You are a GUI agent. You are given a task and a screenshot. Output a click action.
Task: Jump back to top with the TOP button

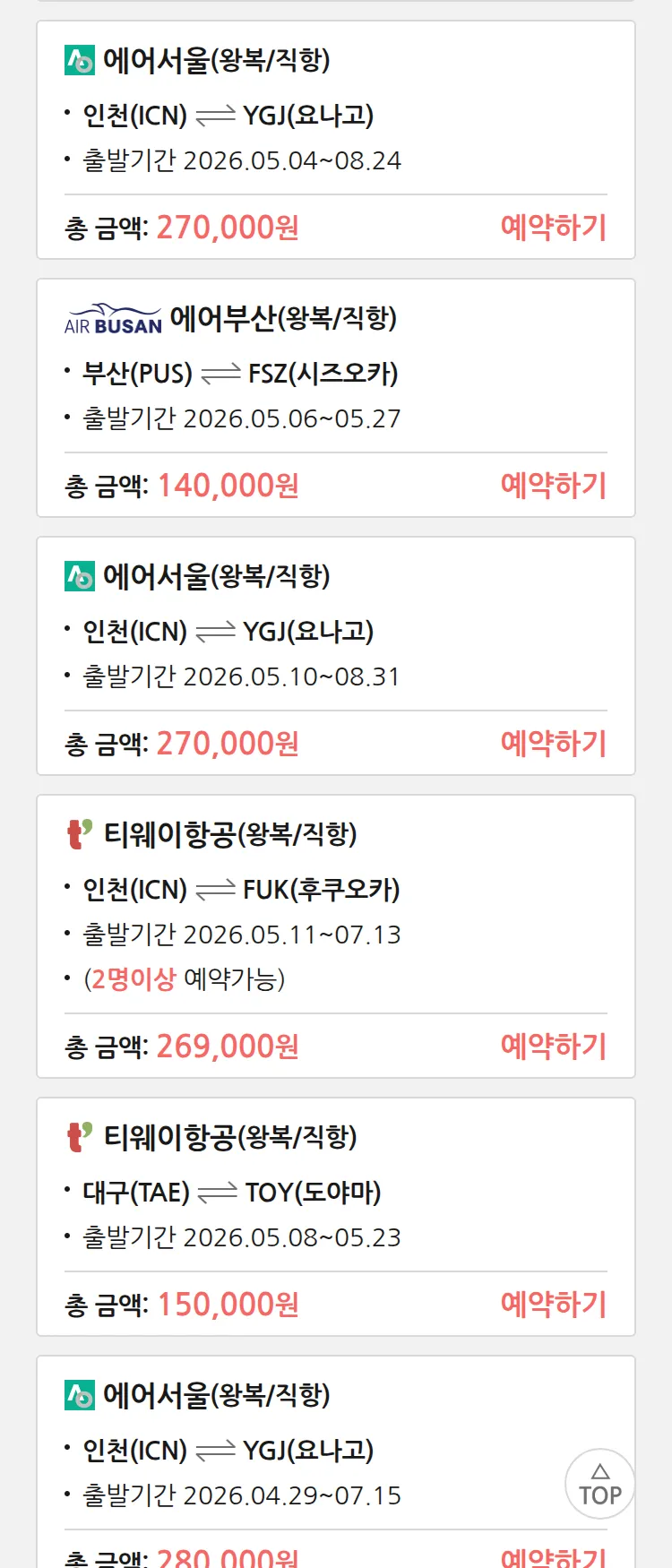pyautogui.click(x=599, y=1484)
